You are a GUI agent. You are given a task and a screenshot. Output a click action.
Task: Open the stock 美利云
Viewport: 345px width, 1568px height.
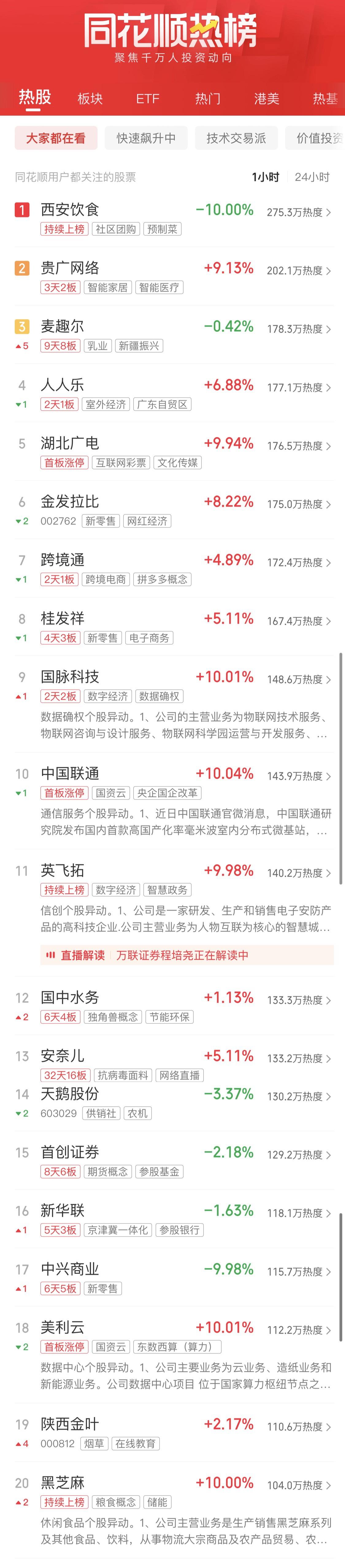(63, 1328)
